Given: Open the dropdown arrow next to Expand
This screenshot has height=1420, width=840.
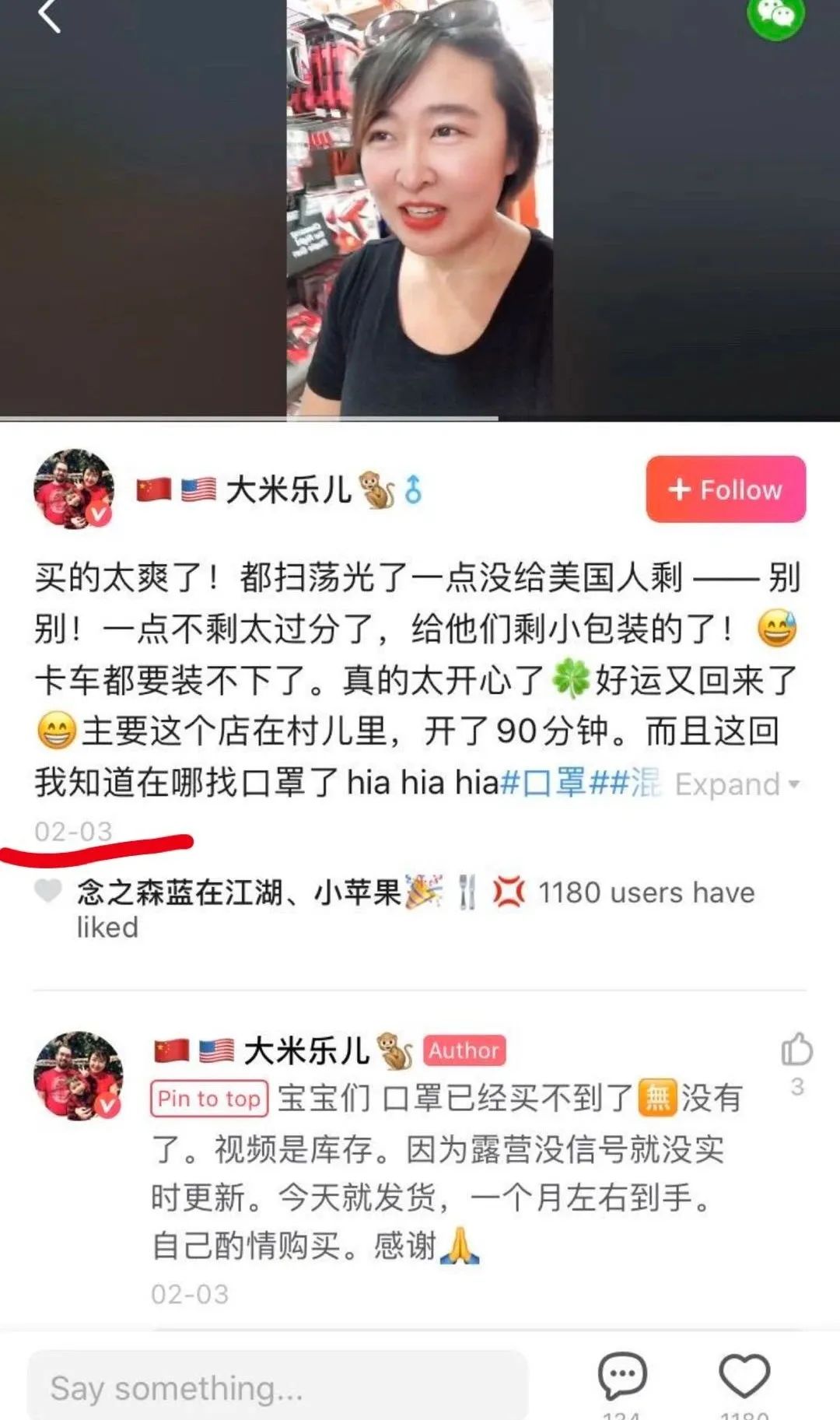Looking at the screenshot, I should coord(794,786).
